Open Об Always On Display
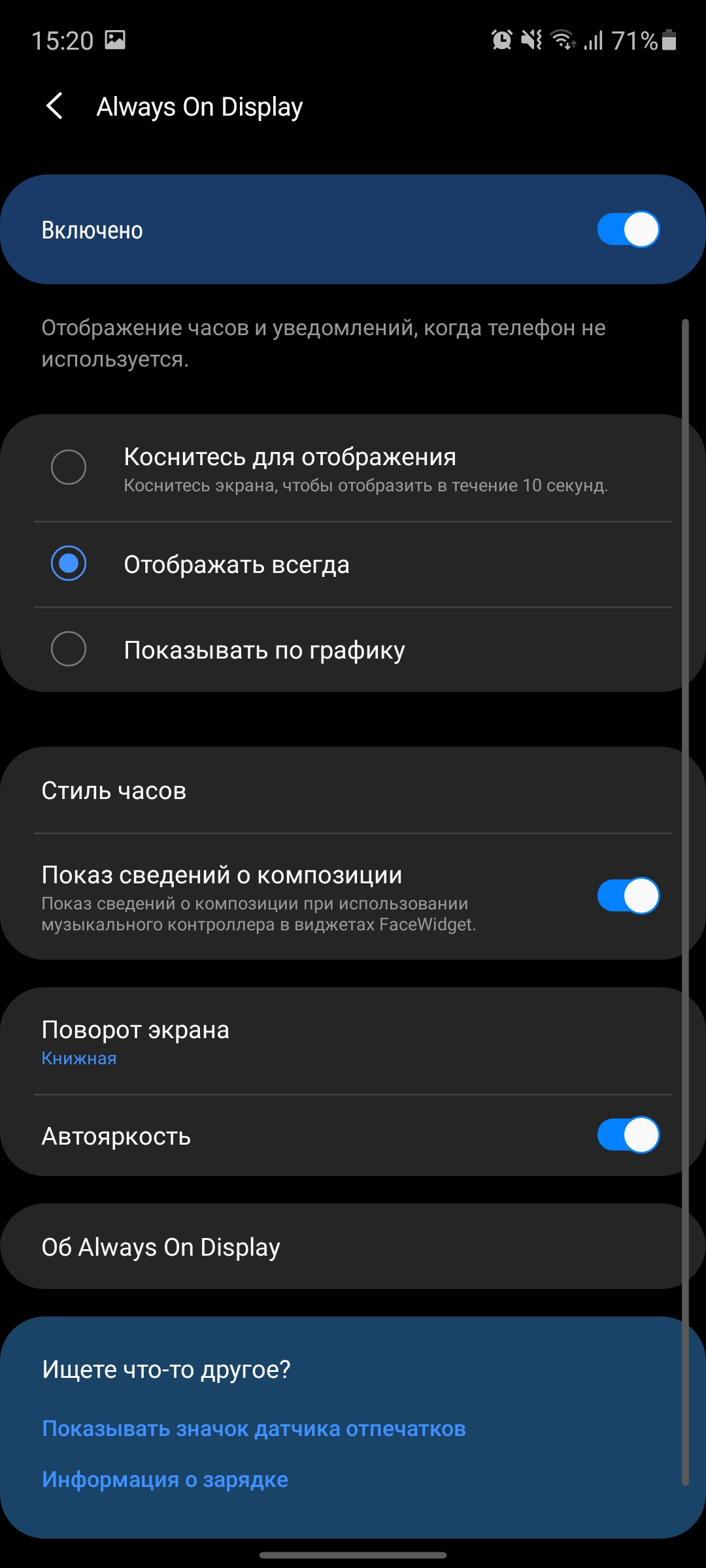706x1568 pixels. click(x=161, y=1247)
